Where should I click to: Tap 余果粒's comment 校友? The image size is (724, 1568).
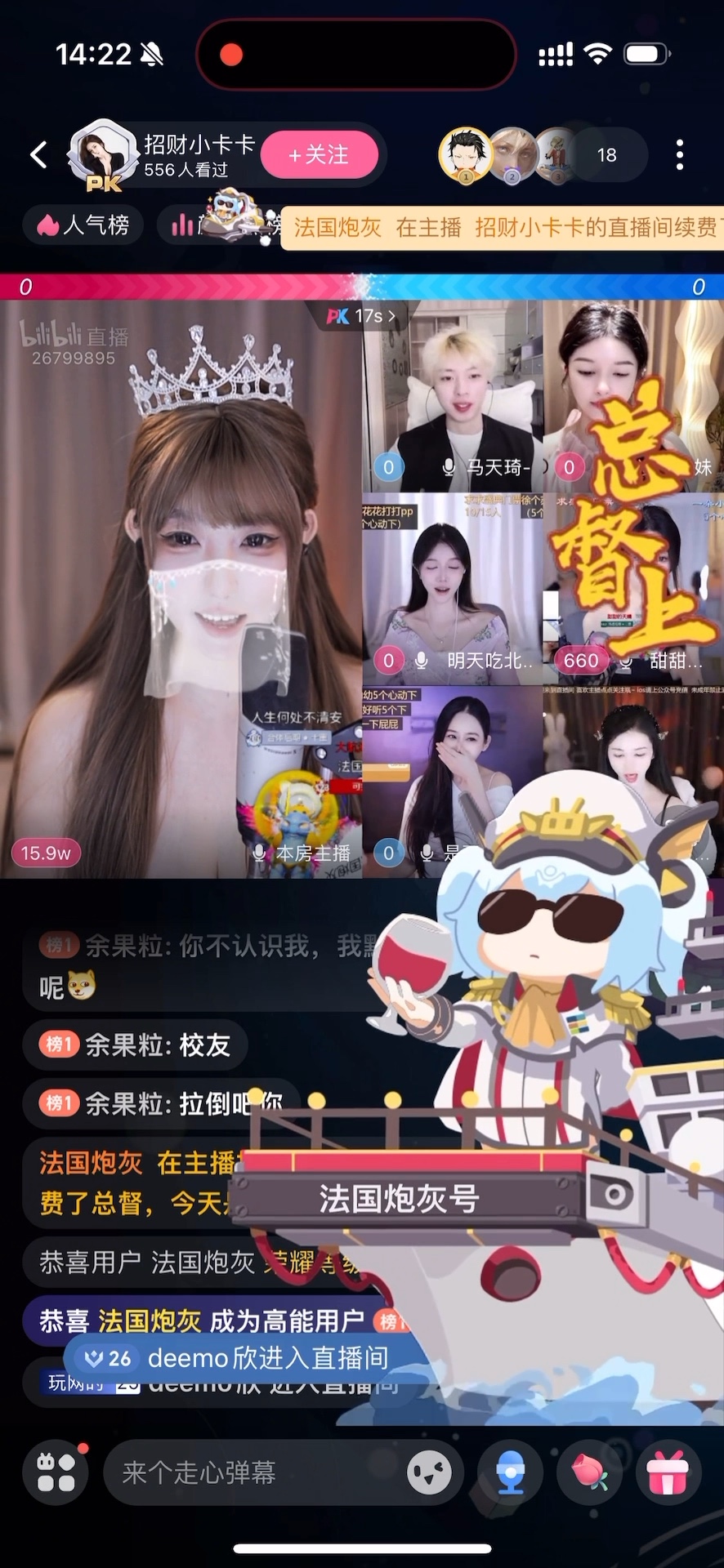coord(136,1045)
